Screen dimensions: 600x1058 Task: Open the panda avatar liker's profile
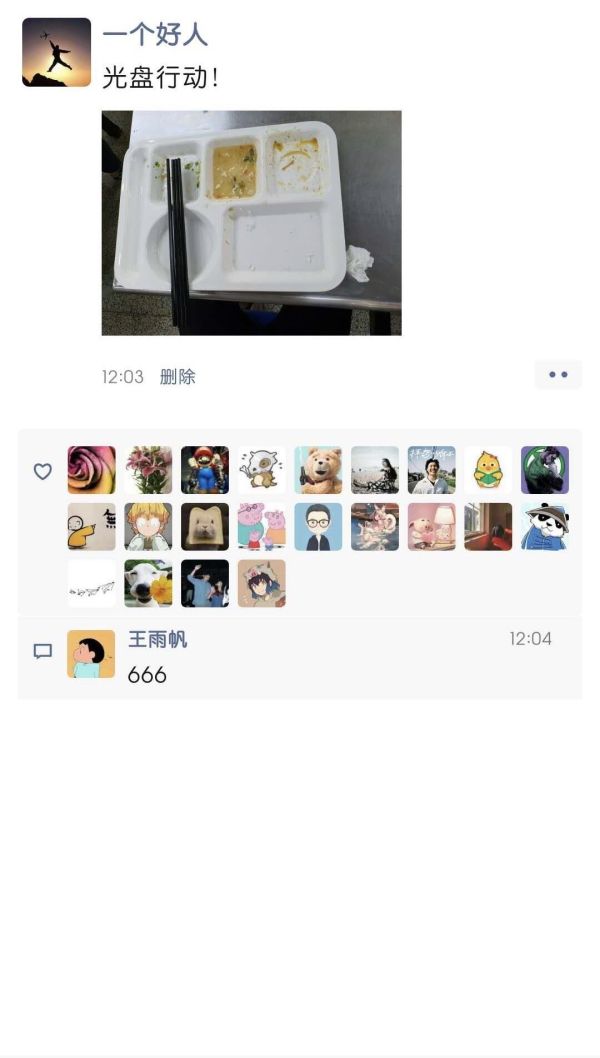pyautogui.click(x=545, y=527)
